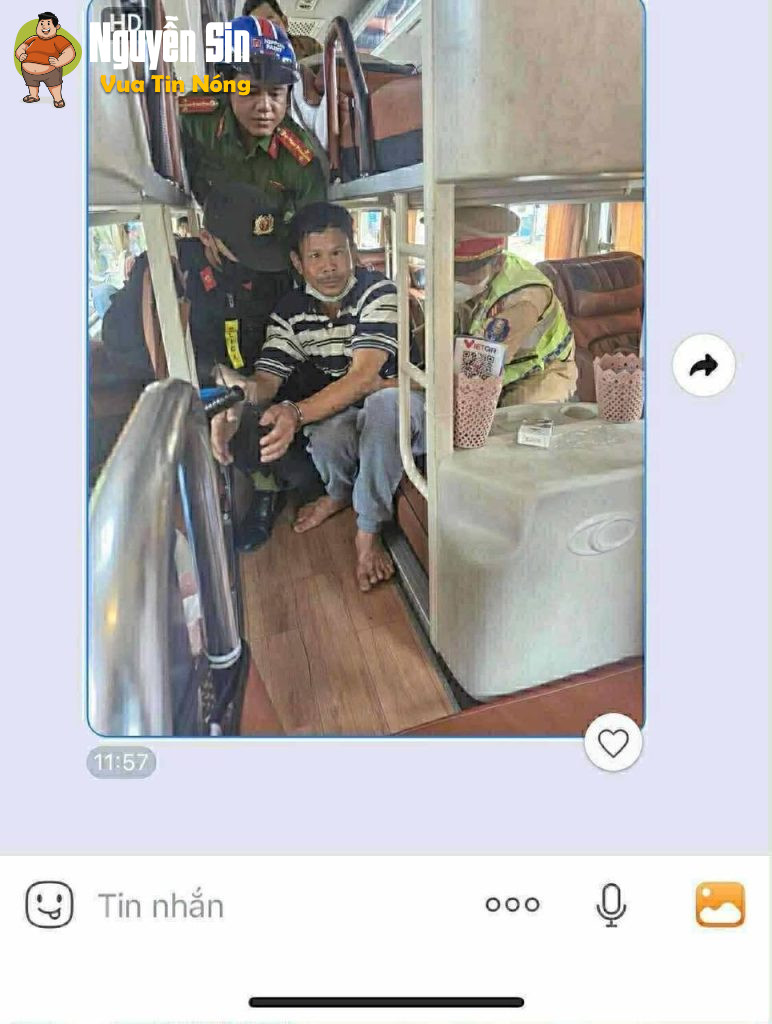Forward the photo with the share arrow
Image resolution: width=772 pixels, height=1024 pixels.
coord(703,365)
